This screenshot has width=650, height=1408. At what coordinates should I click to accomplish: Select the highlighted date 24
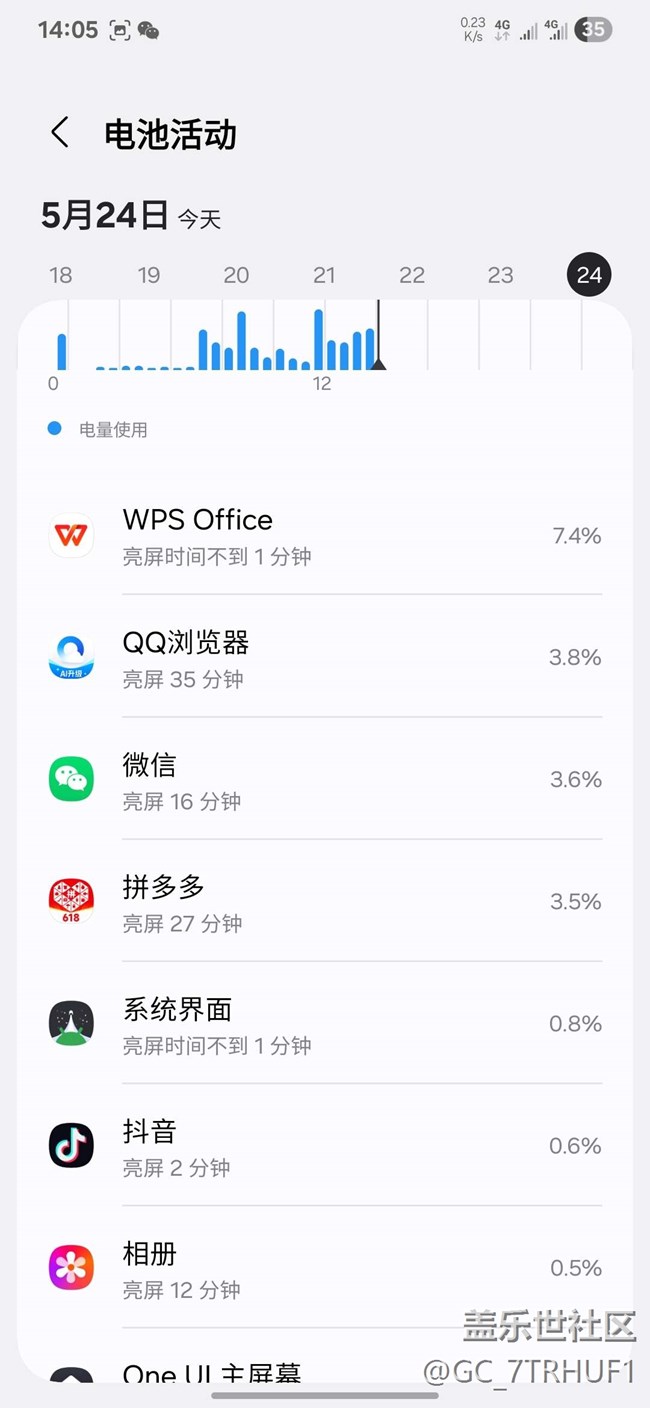coord(589,275)
